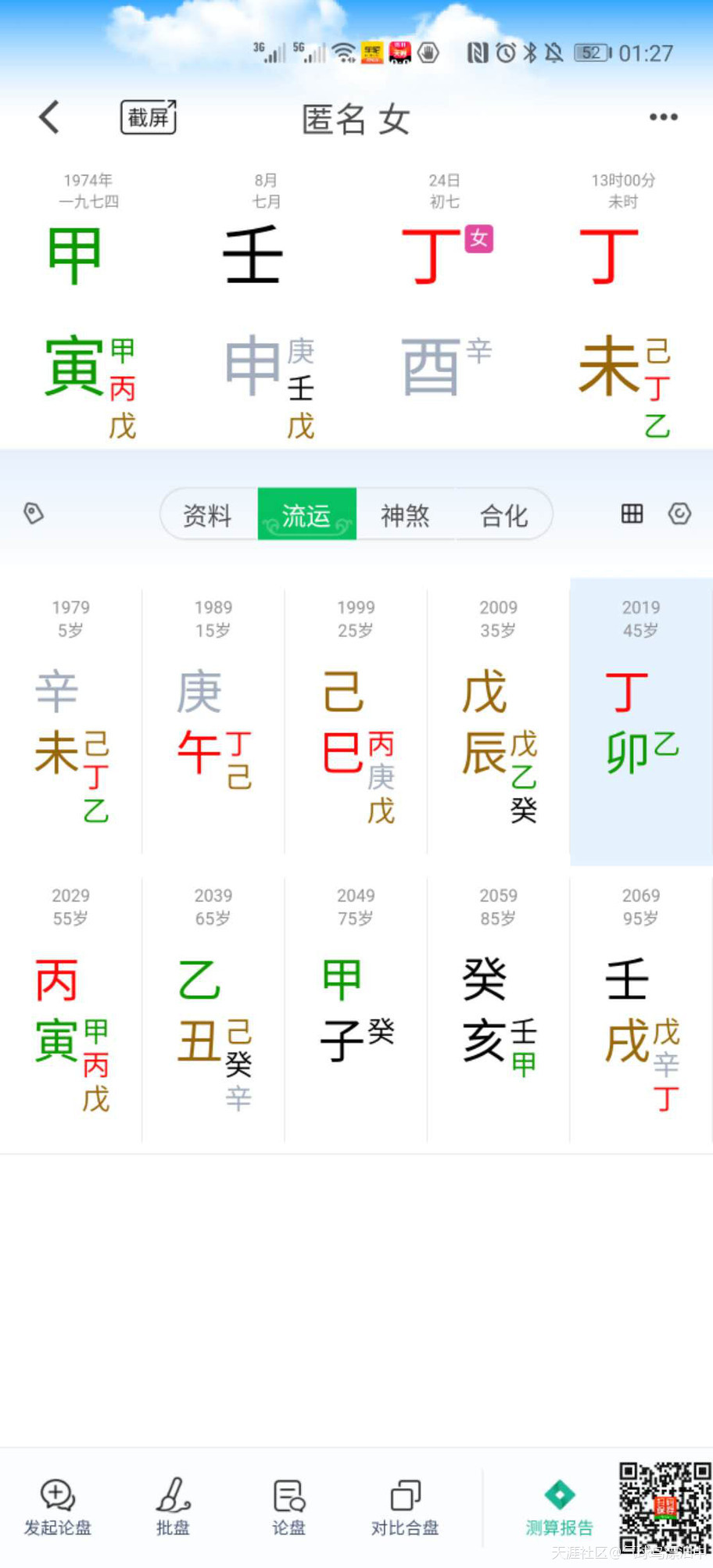713x1568 pixels.
Task: Start a discussion via 发起论盘
Action: (57, 1507)
